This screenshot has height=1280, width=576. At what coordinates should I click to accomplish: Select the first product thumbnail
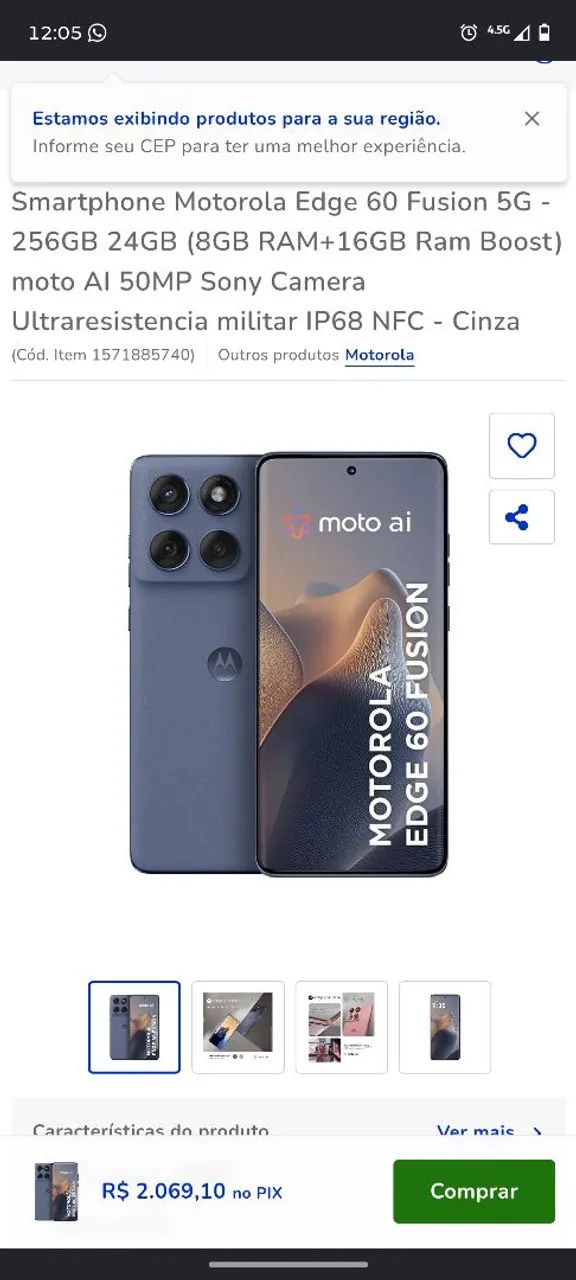(134, 1027)
